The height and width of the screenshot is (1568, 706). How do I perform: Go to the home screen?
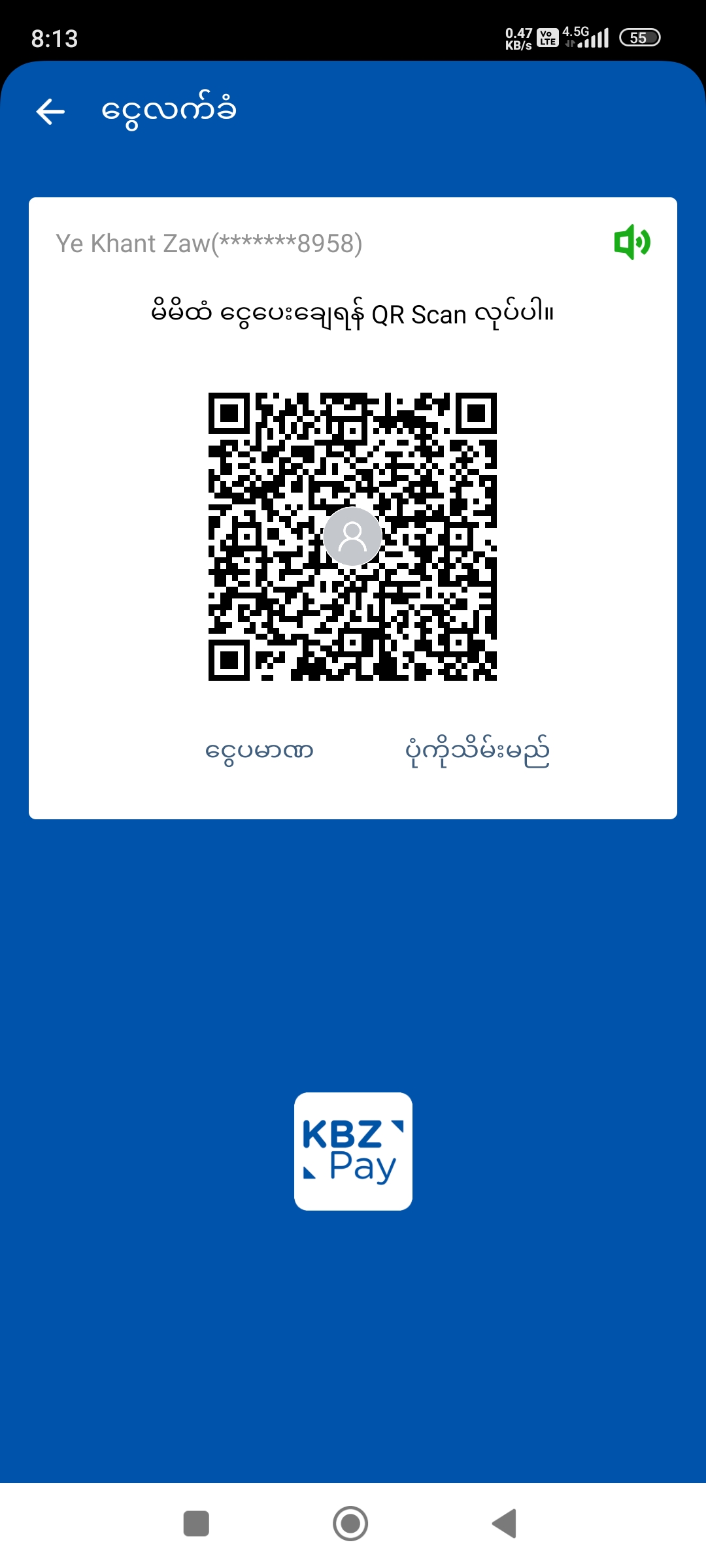point(350,1524)
